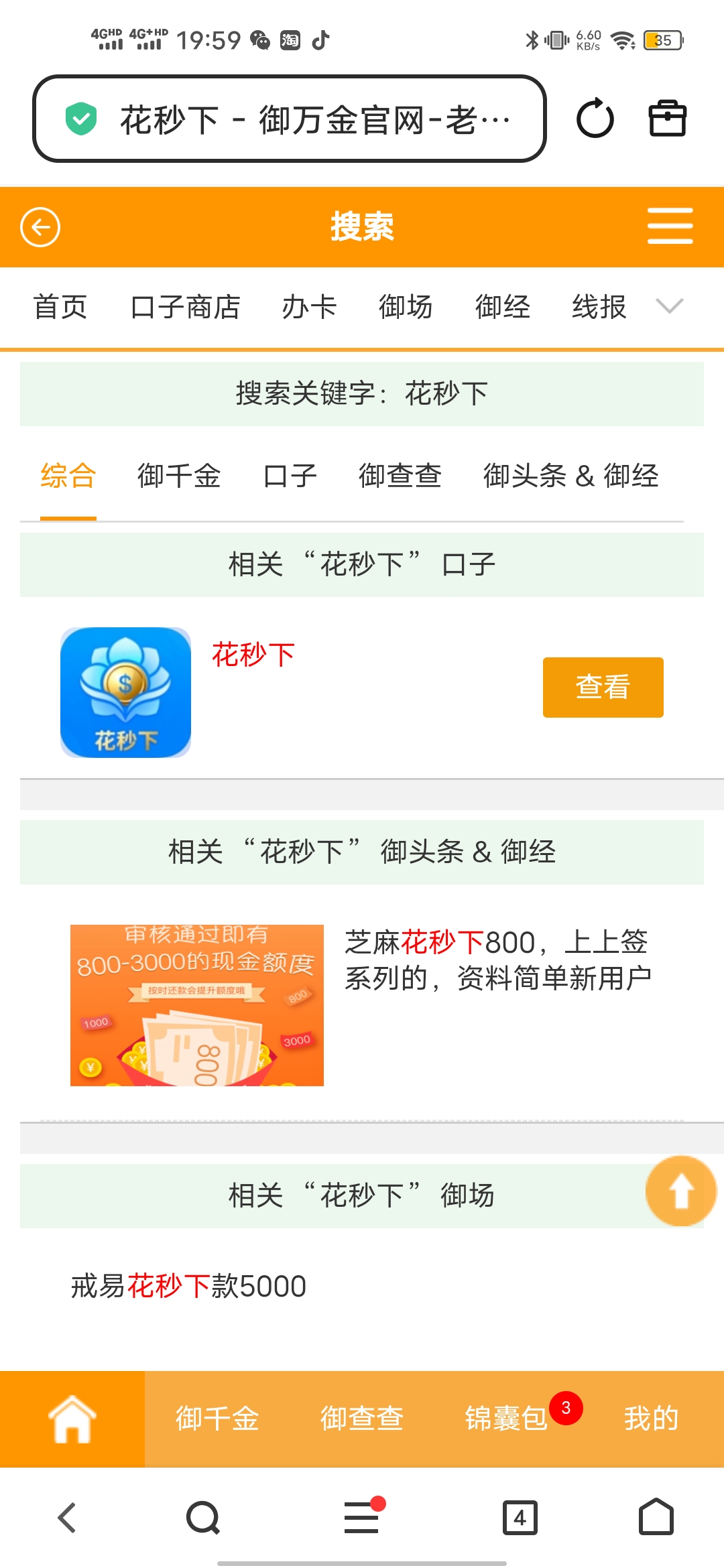Expand the nav dropdown chevron beside 线报
The height and width of the screenshot is (1568, 724).
(x=669, y=306)
